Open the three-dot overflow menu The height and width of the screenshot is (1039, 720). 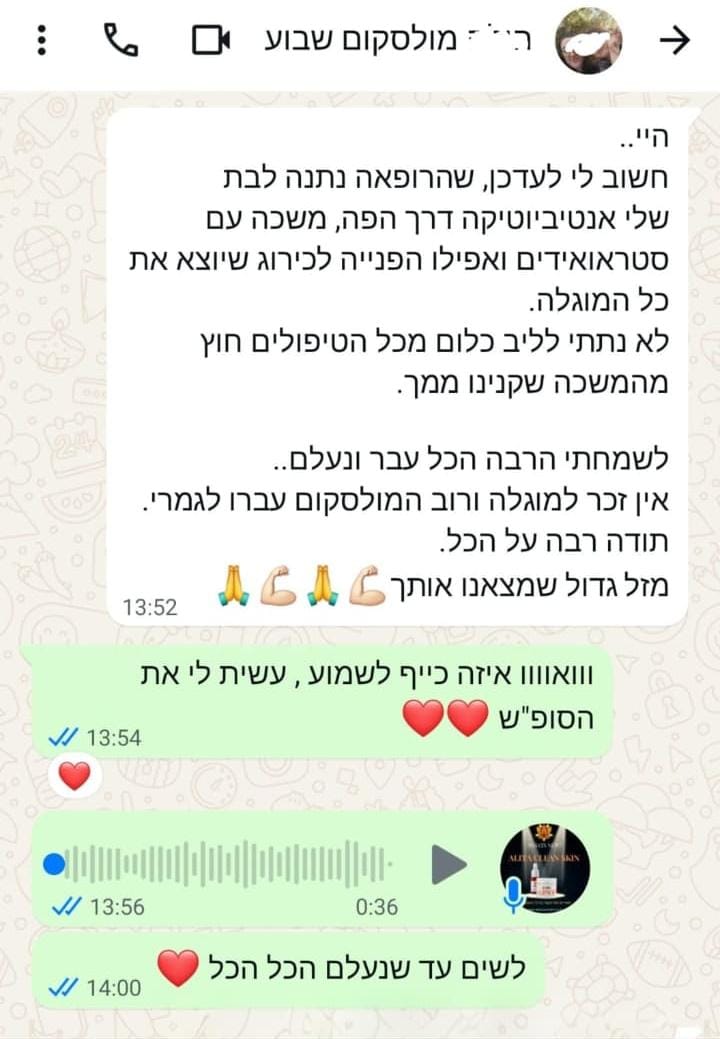click(x=41, y=39)
